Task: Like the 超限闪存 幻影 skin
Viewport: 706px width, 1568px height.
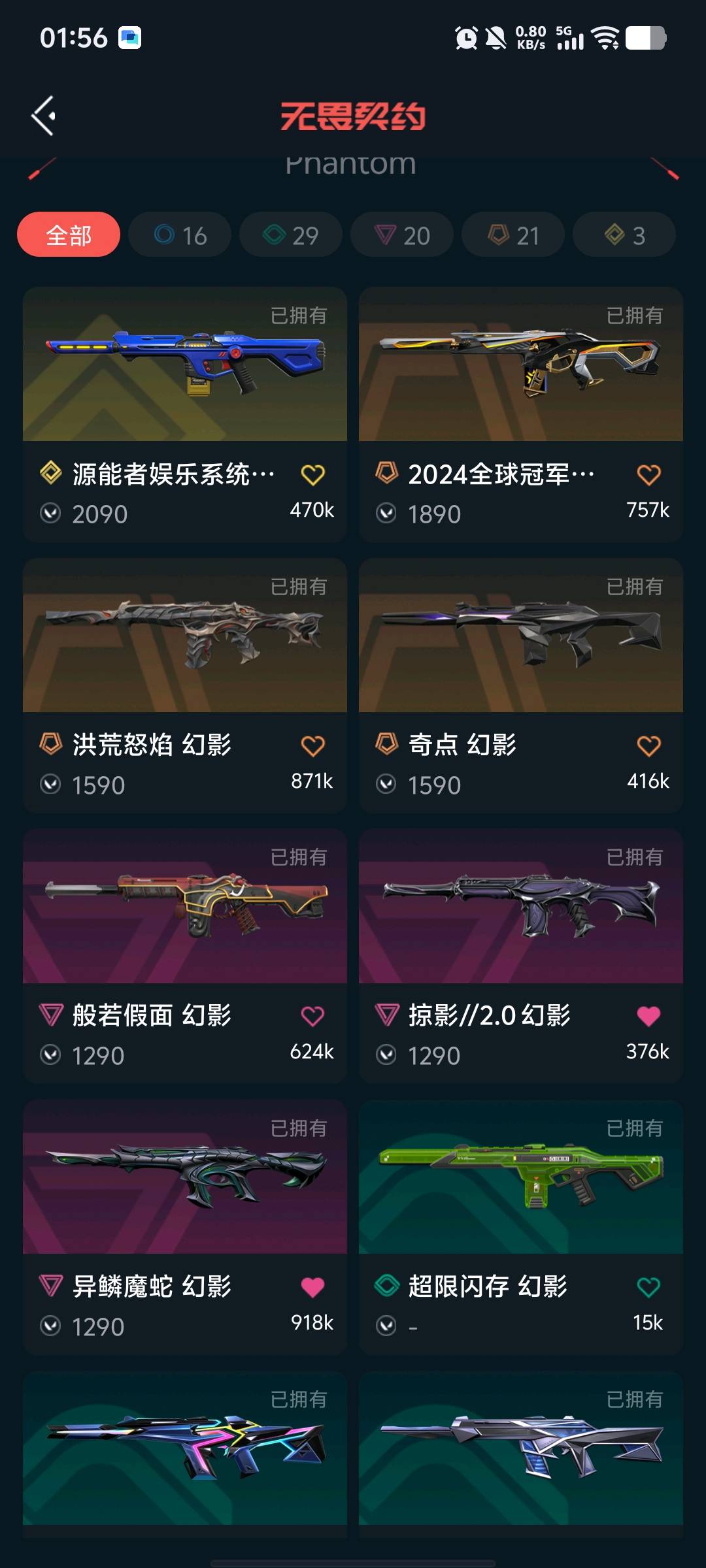Action: pos(648,1288)
